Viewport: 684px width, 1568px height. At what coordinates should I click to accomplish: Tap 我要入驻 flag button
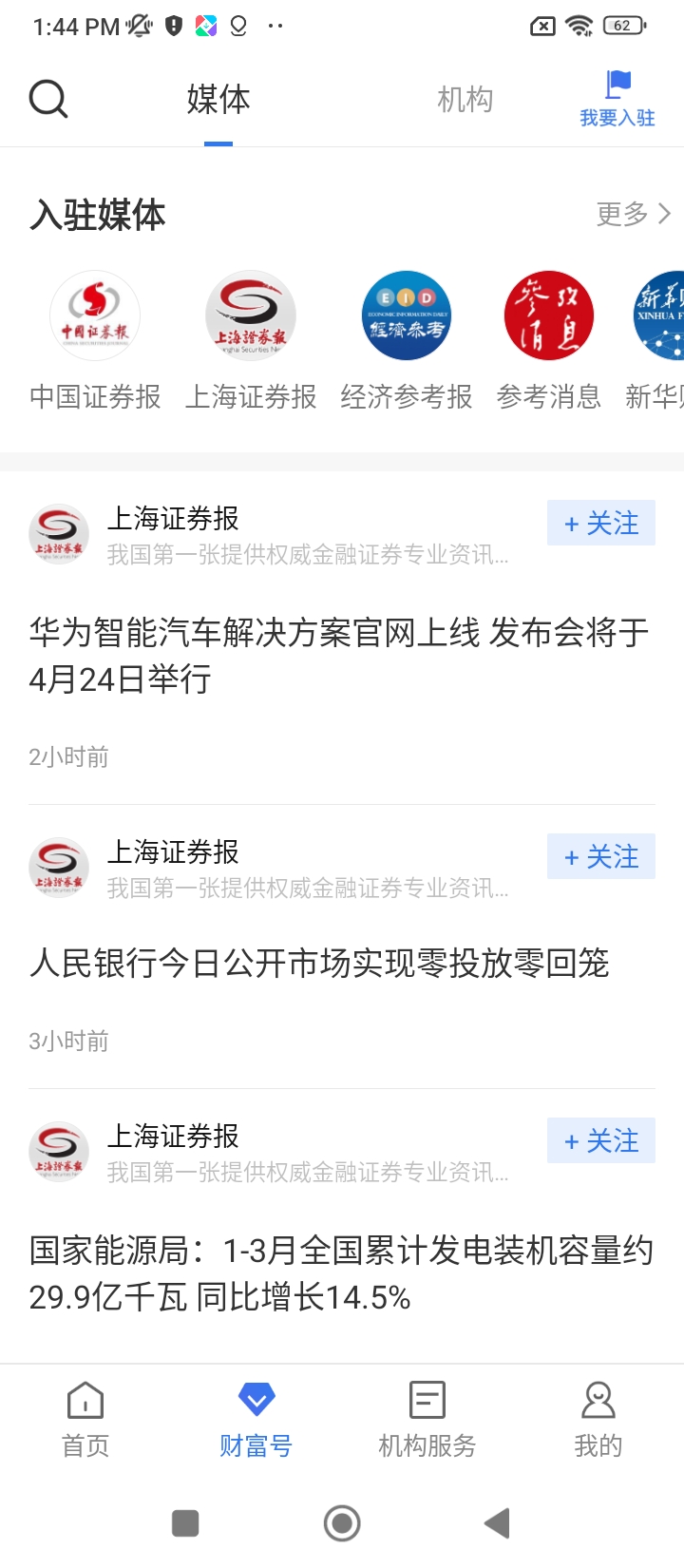click(617, 99)
